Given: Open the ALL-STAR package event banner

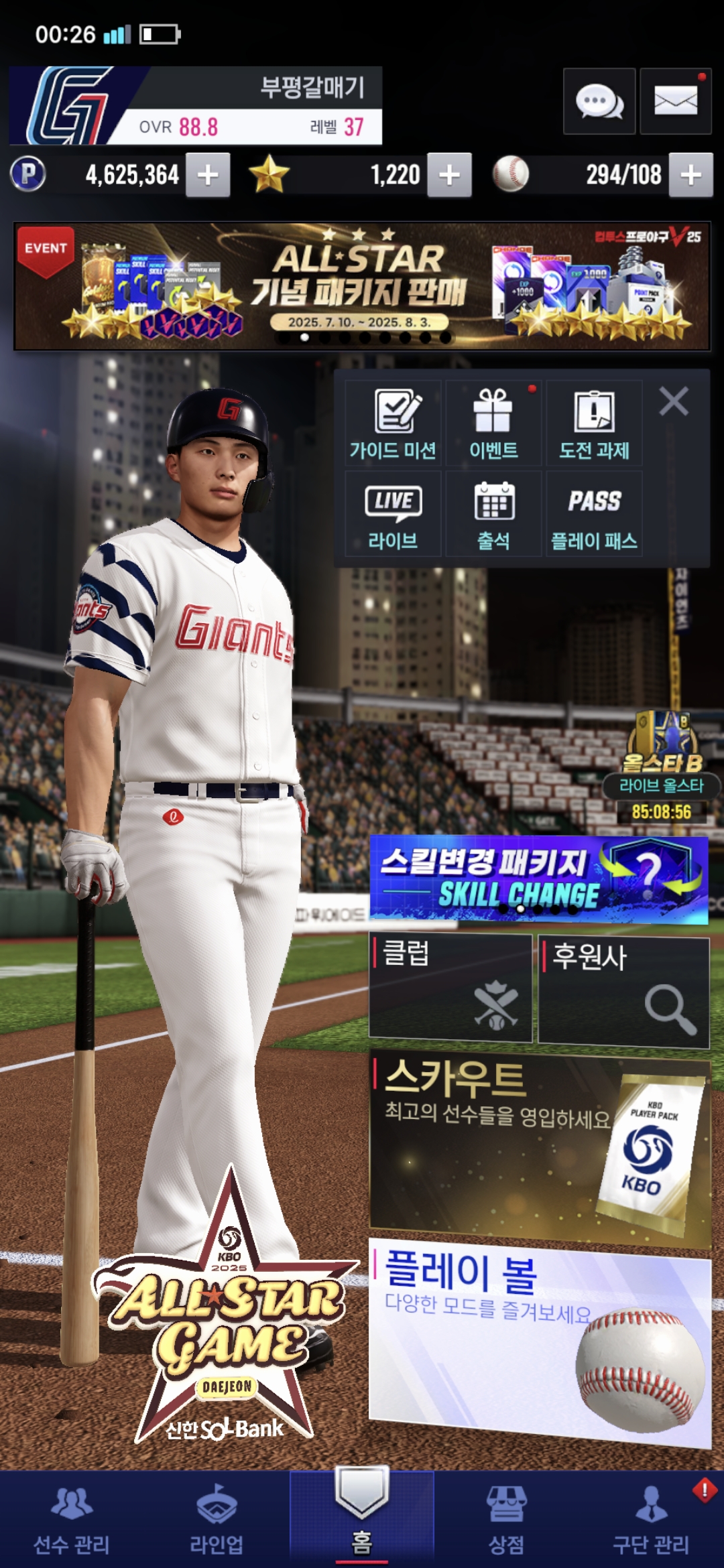Looking at the screenshot, I should (362, 286).
